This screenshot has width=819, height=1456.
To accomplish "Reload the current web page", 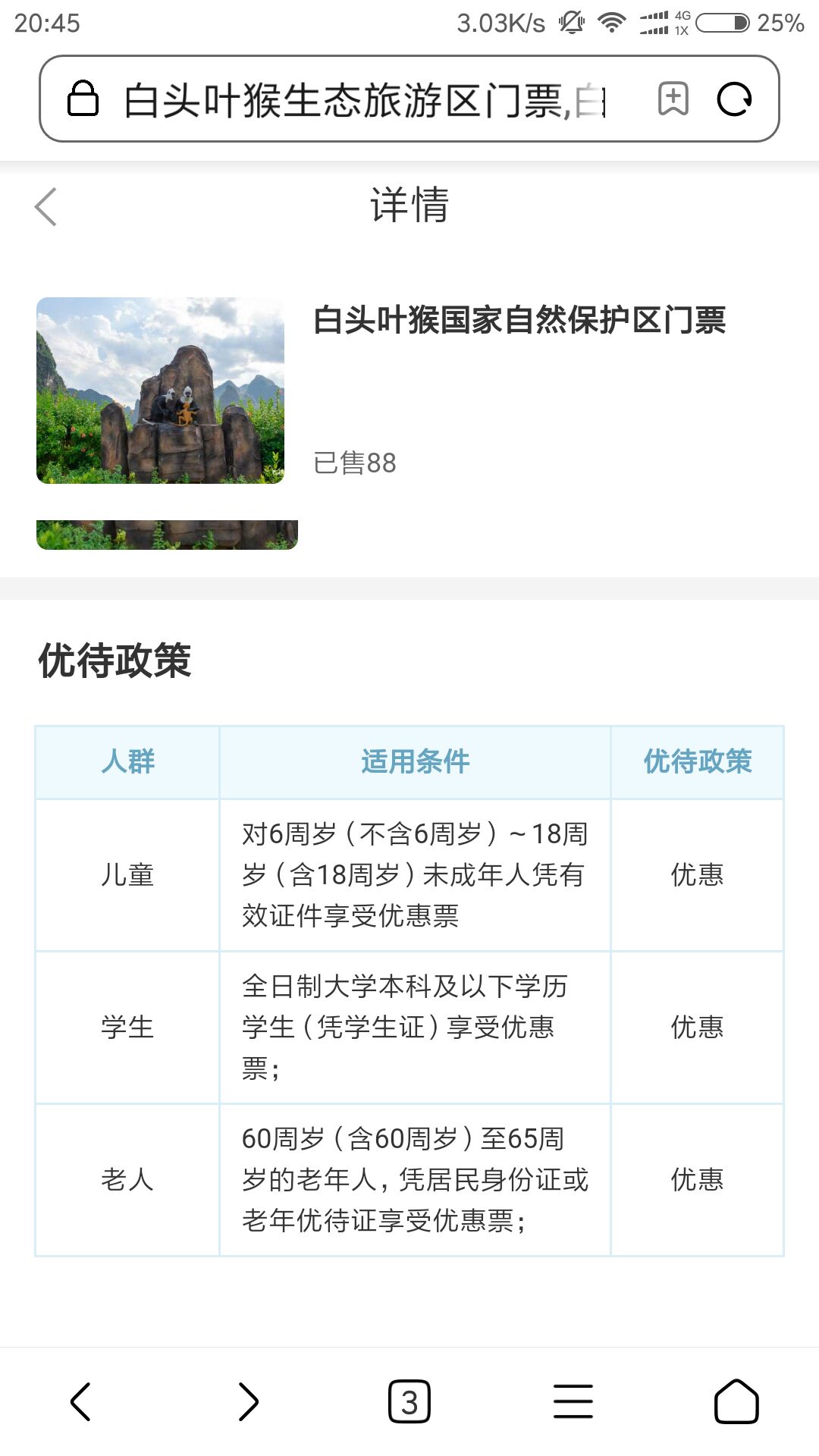I will click(734, 99).
